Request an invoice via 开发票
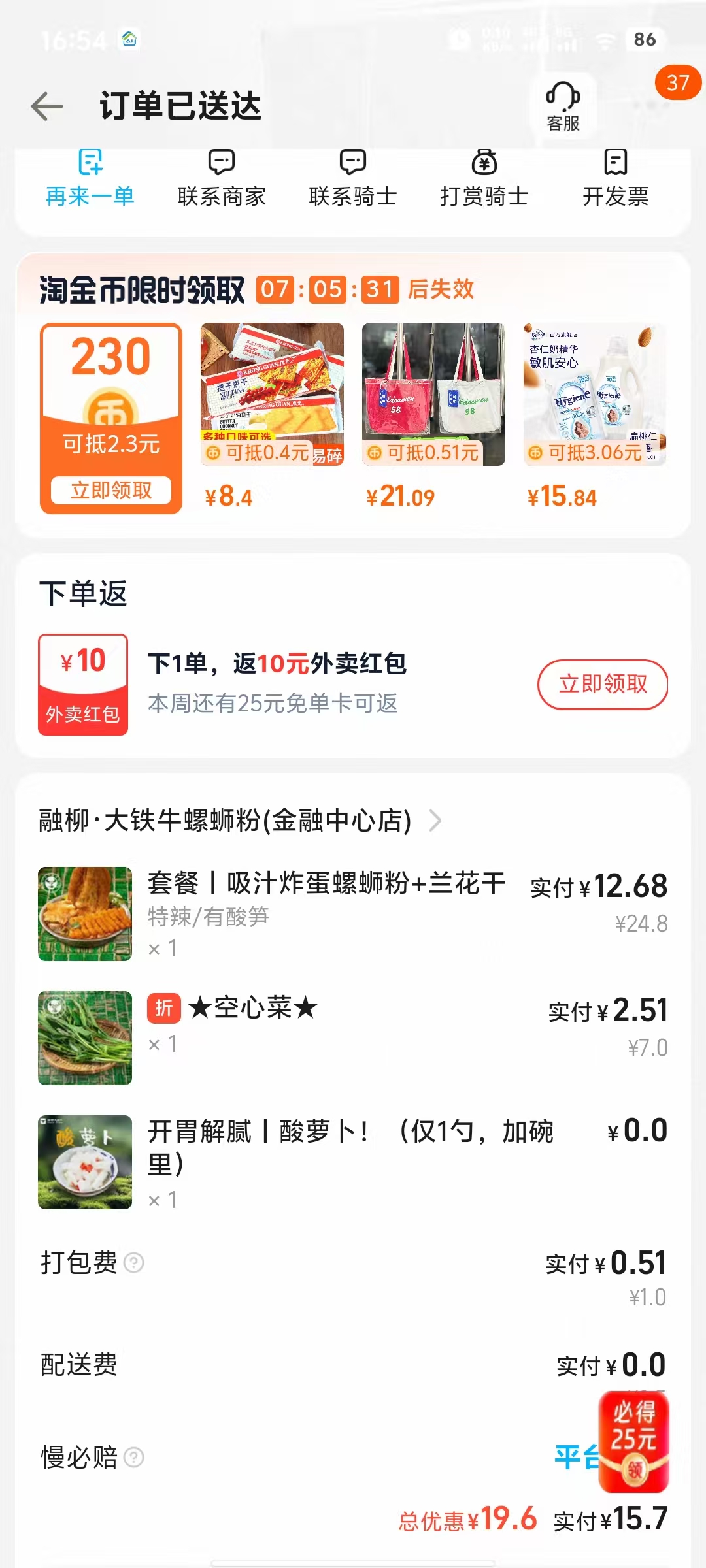Screen dimensions: 706x1568 point(616,178)
